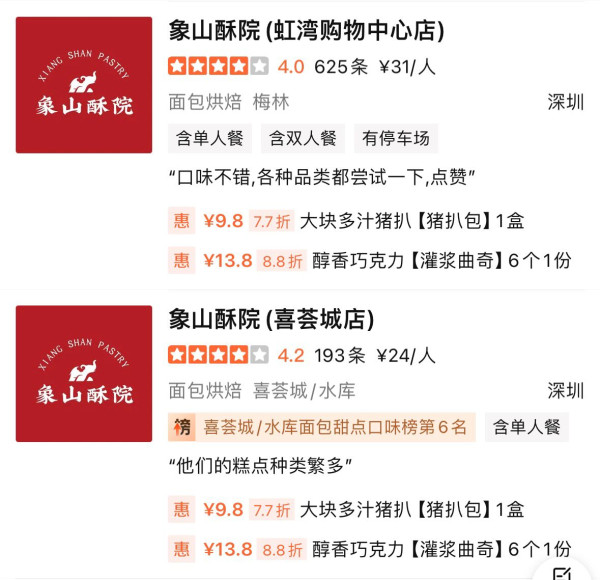Open 象山酥院 喜荟城店 listing
This screenshot has width=600, height=580.
272,319
